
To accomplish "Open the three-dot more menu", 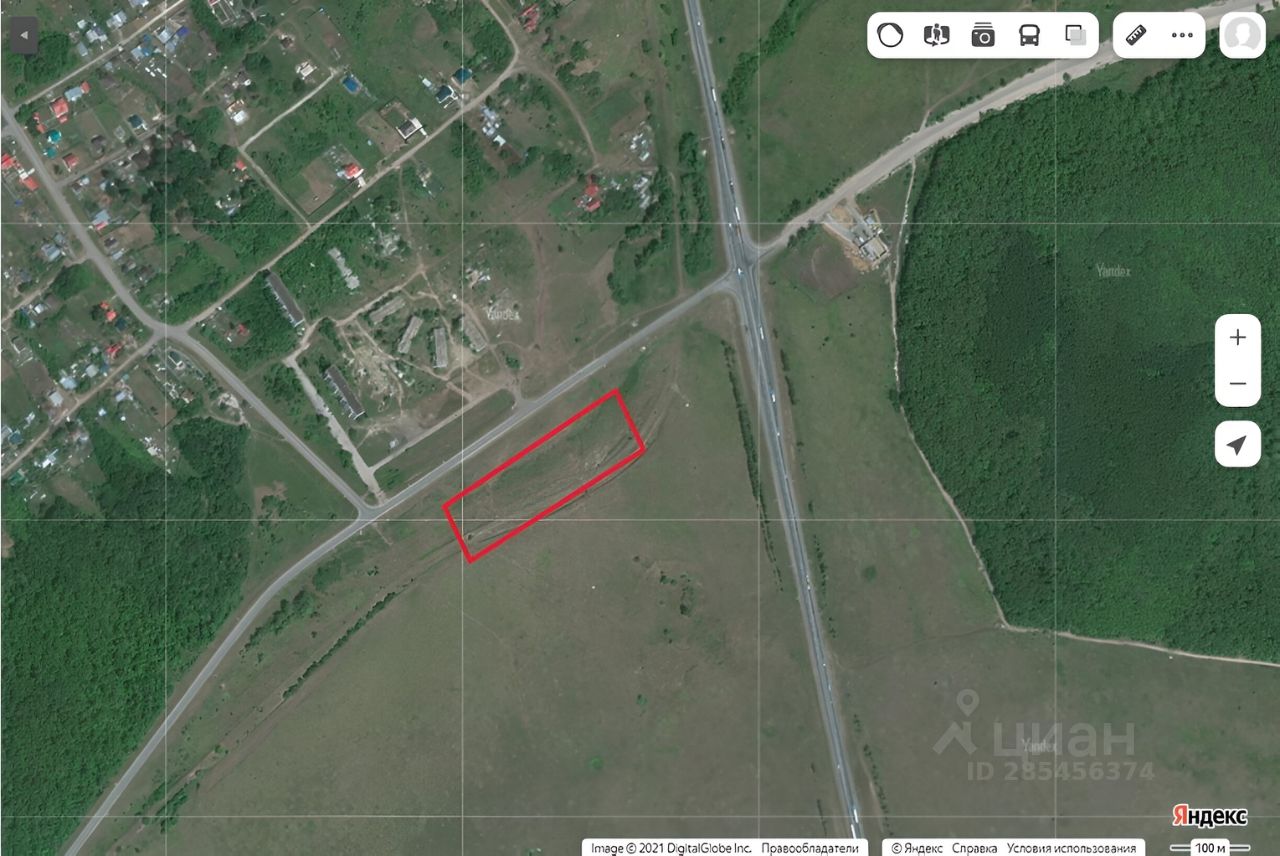I will click(x=1182, y=35).
